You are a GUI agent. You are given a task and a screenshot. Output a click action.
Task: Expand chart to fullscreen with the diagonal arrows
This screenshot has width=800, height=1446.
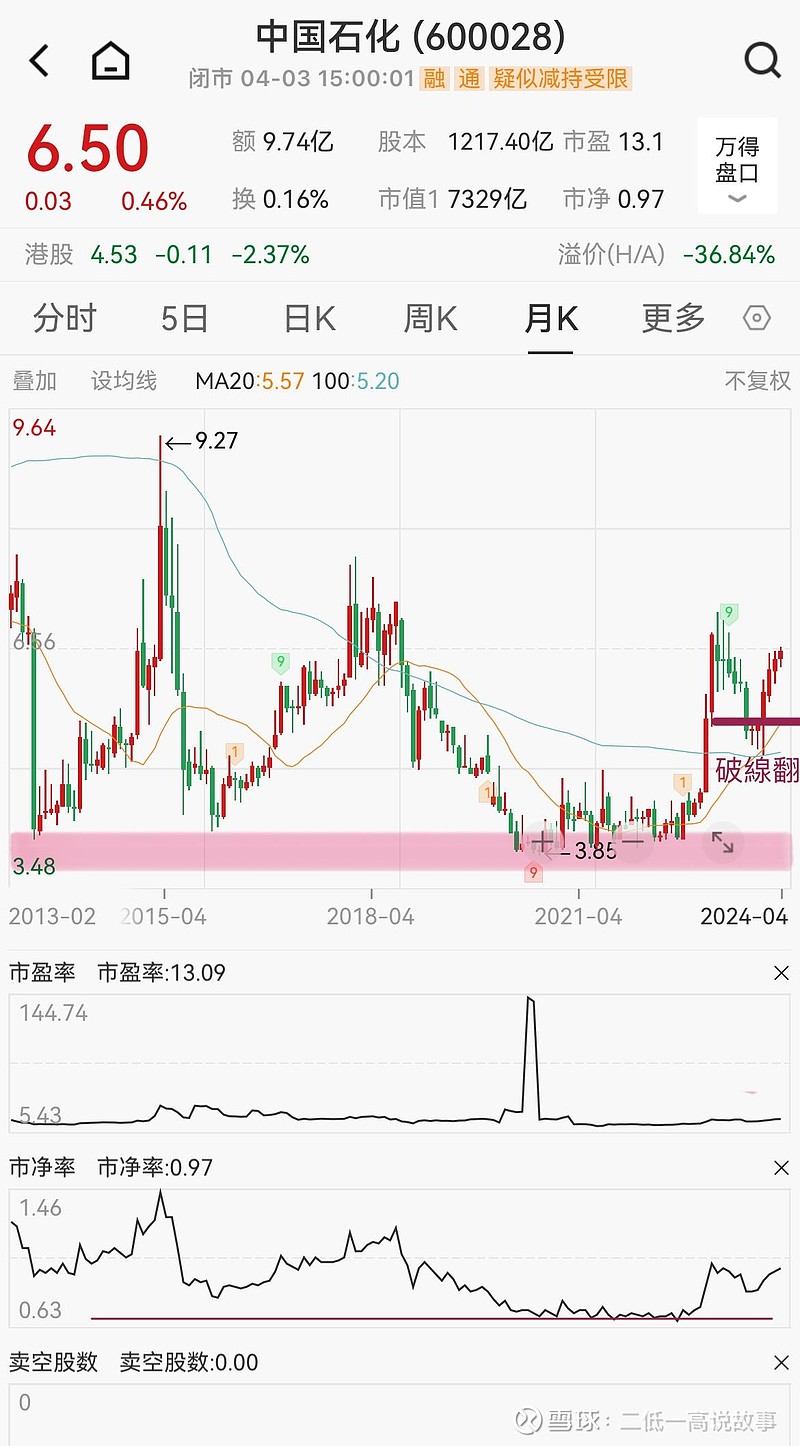[x=722, y=843]
